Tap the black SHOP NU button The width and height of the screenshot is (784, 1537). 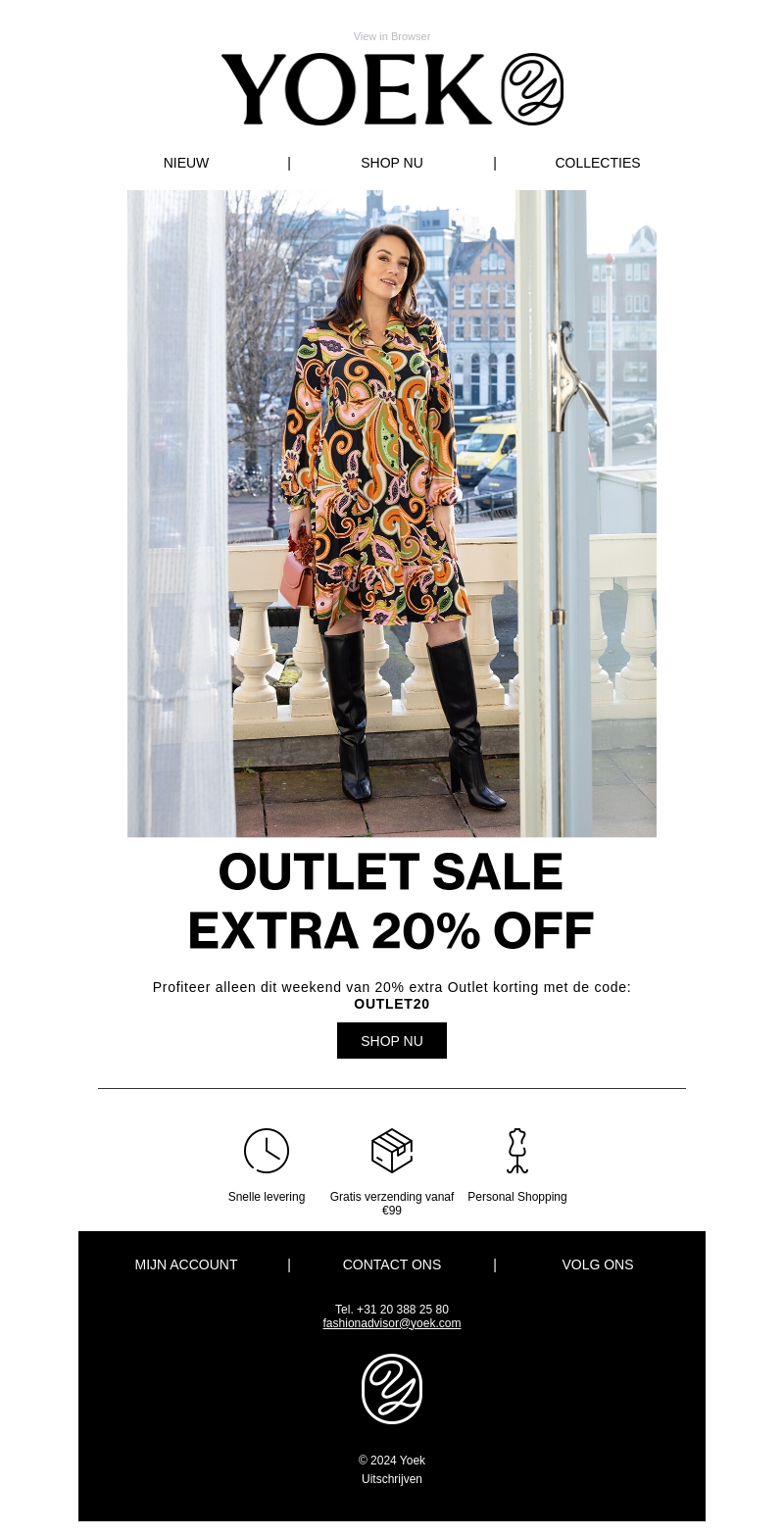pyautogui.click(x=391, y=1041)
